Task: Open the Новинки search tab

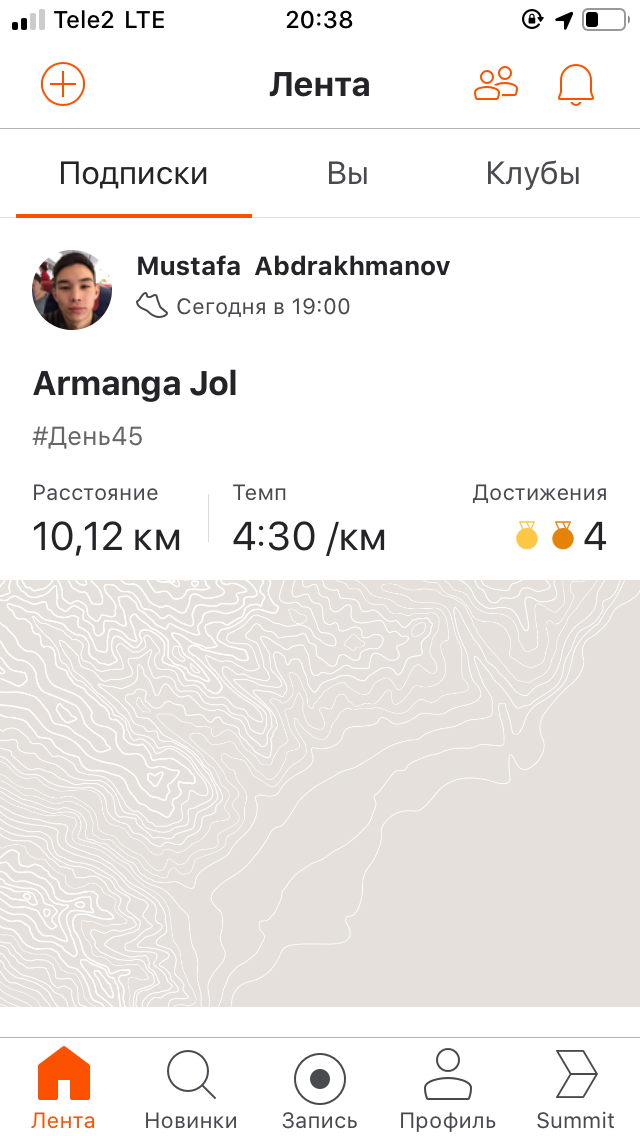Action: (x=191, y=1087)
